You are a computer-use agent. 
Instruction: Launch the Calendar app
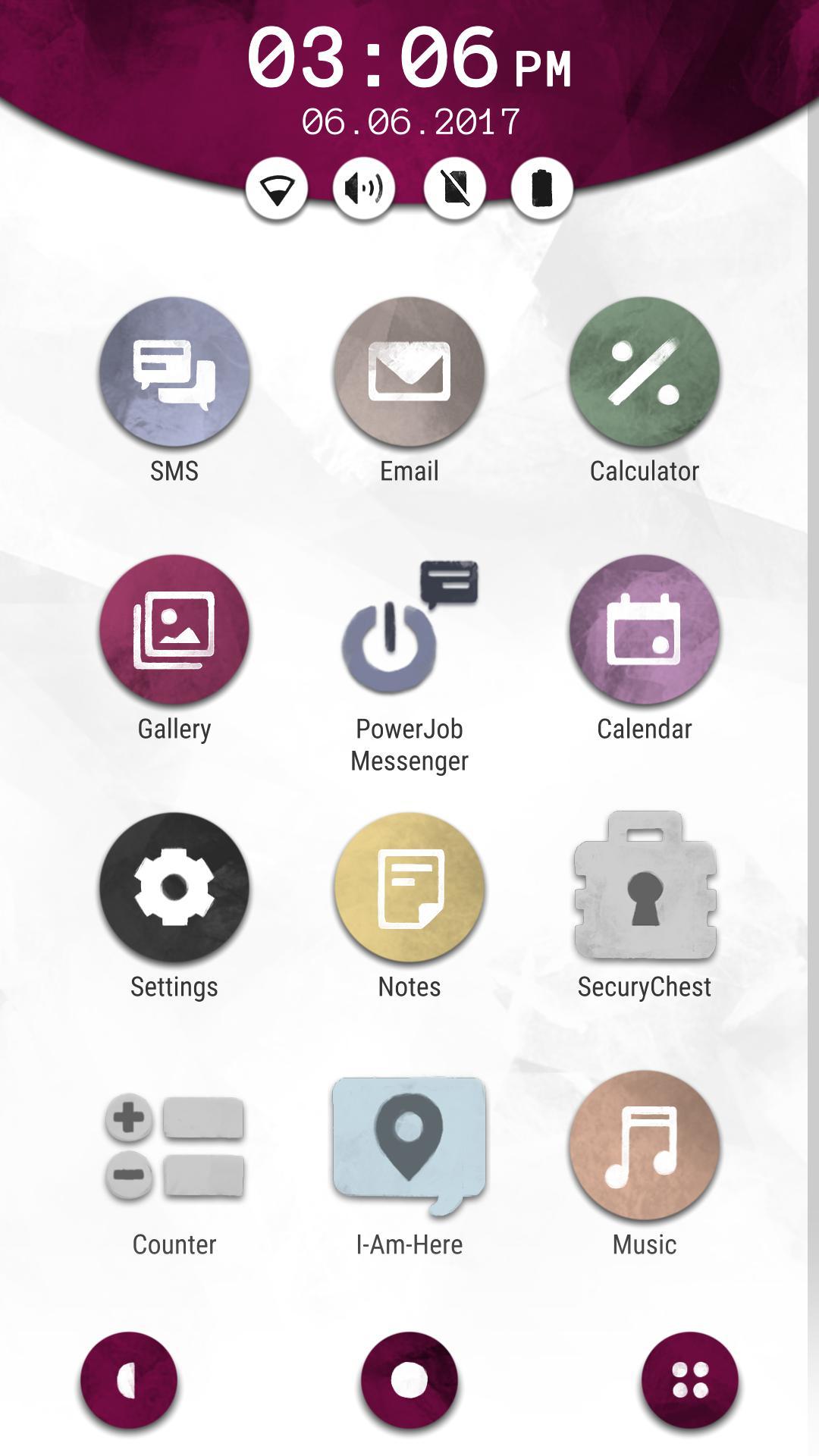645,629
